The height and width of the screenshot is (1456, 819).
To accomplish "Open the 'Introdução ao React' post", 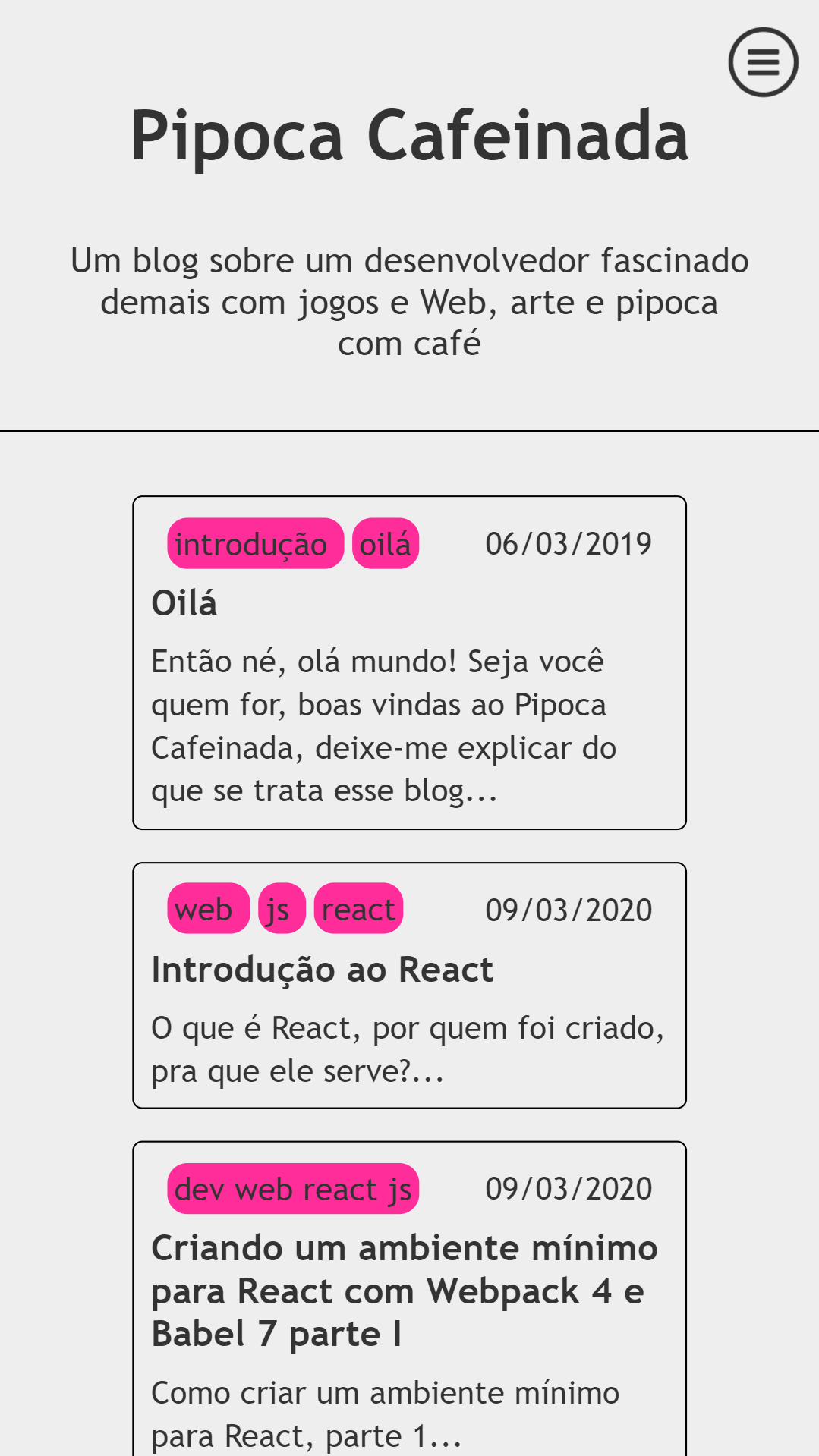I will 322,970.
